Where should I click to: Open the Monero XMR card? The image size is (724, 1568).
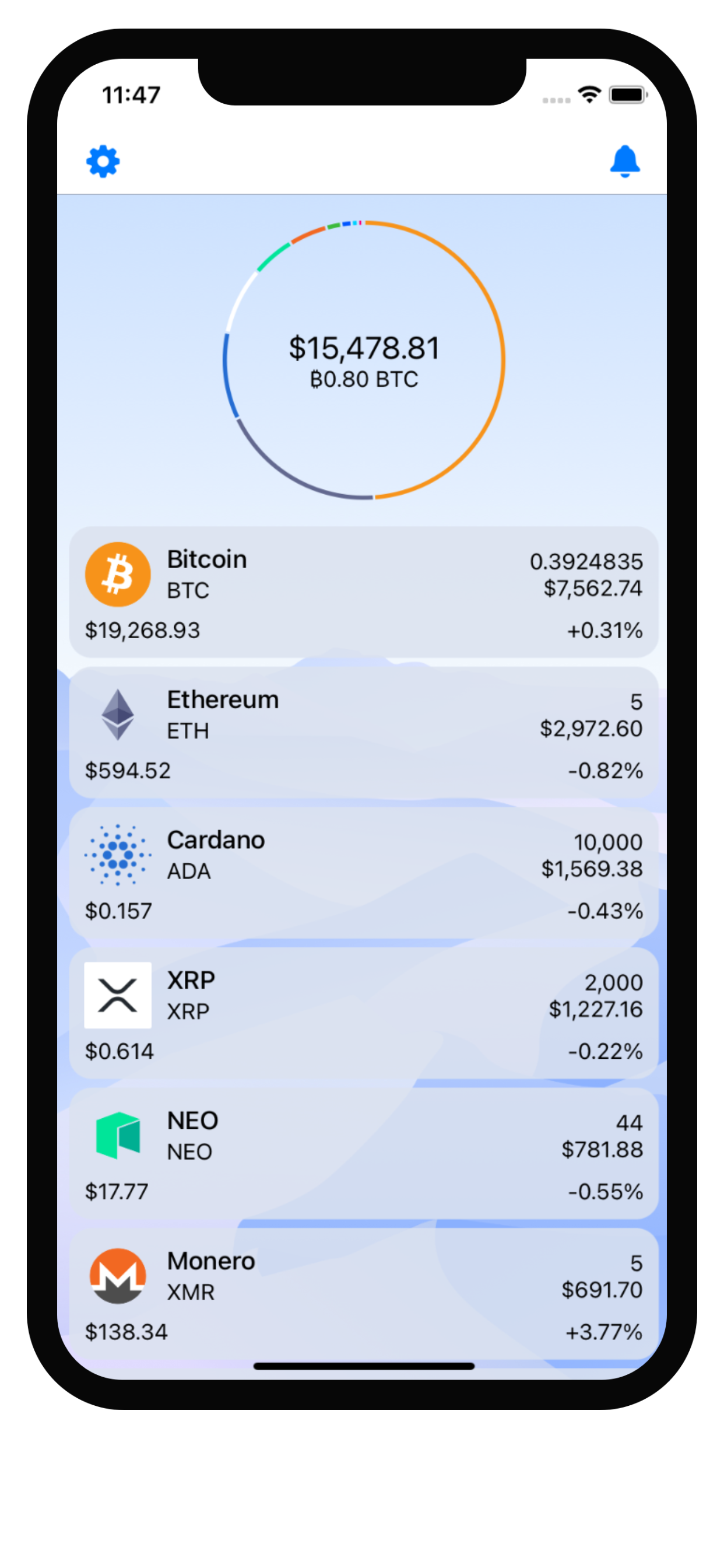pos(363,1292)
